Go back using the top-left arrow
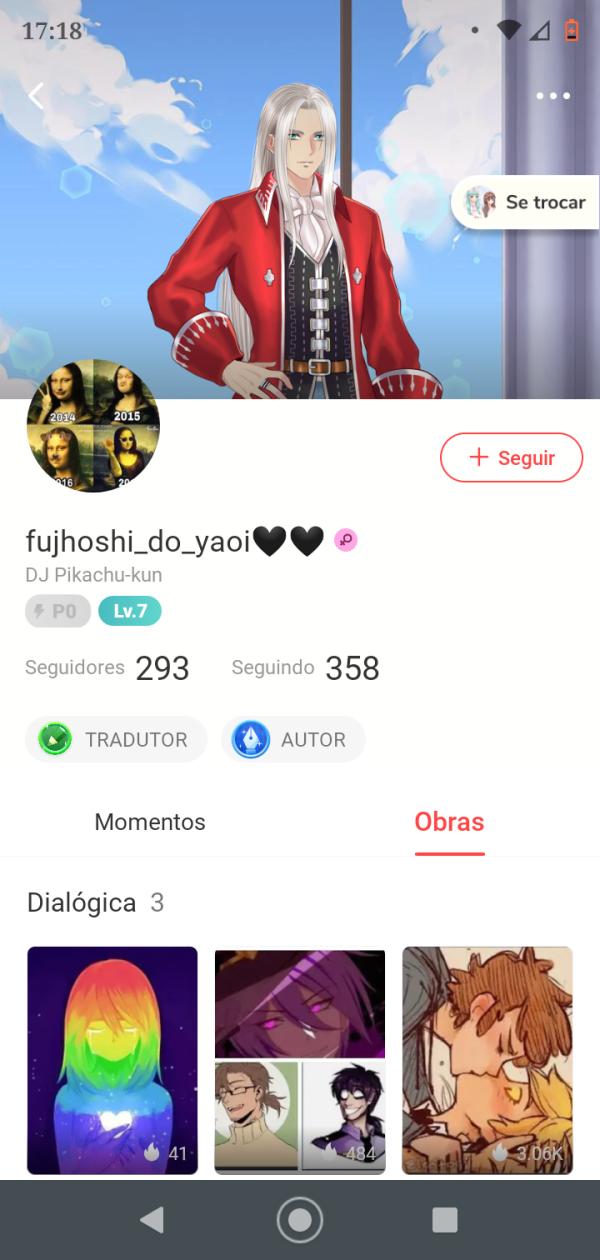The height and width of the screenshot is (1260, 600). (x=36, y=96)
